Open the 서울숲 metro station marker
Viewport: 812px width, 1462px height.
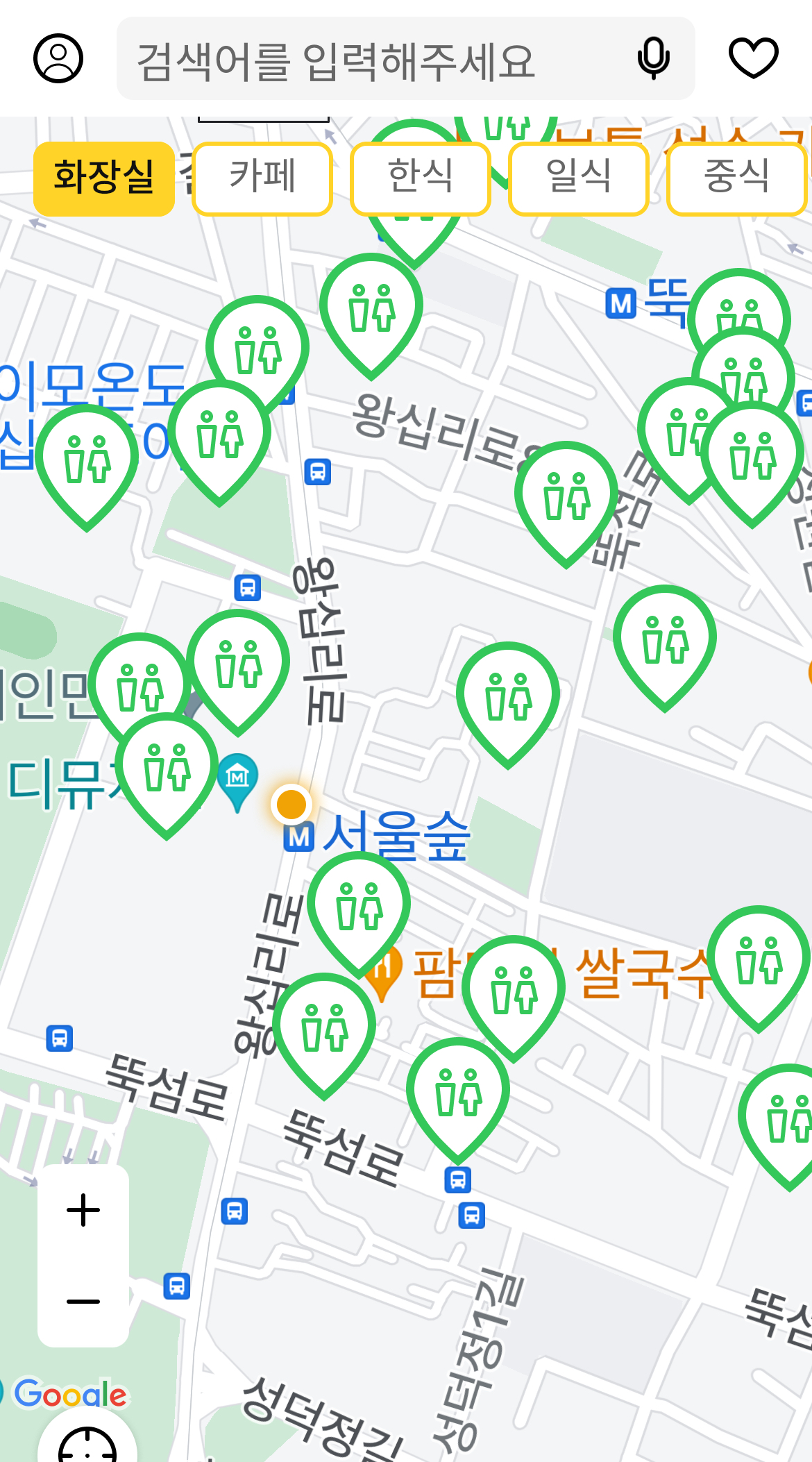tap(299, 837)
